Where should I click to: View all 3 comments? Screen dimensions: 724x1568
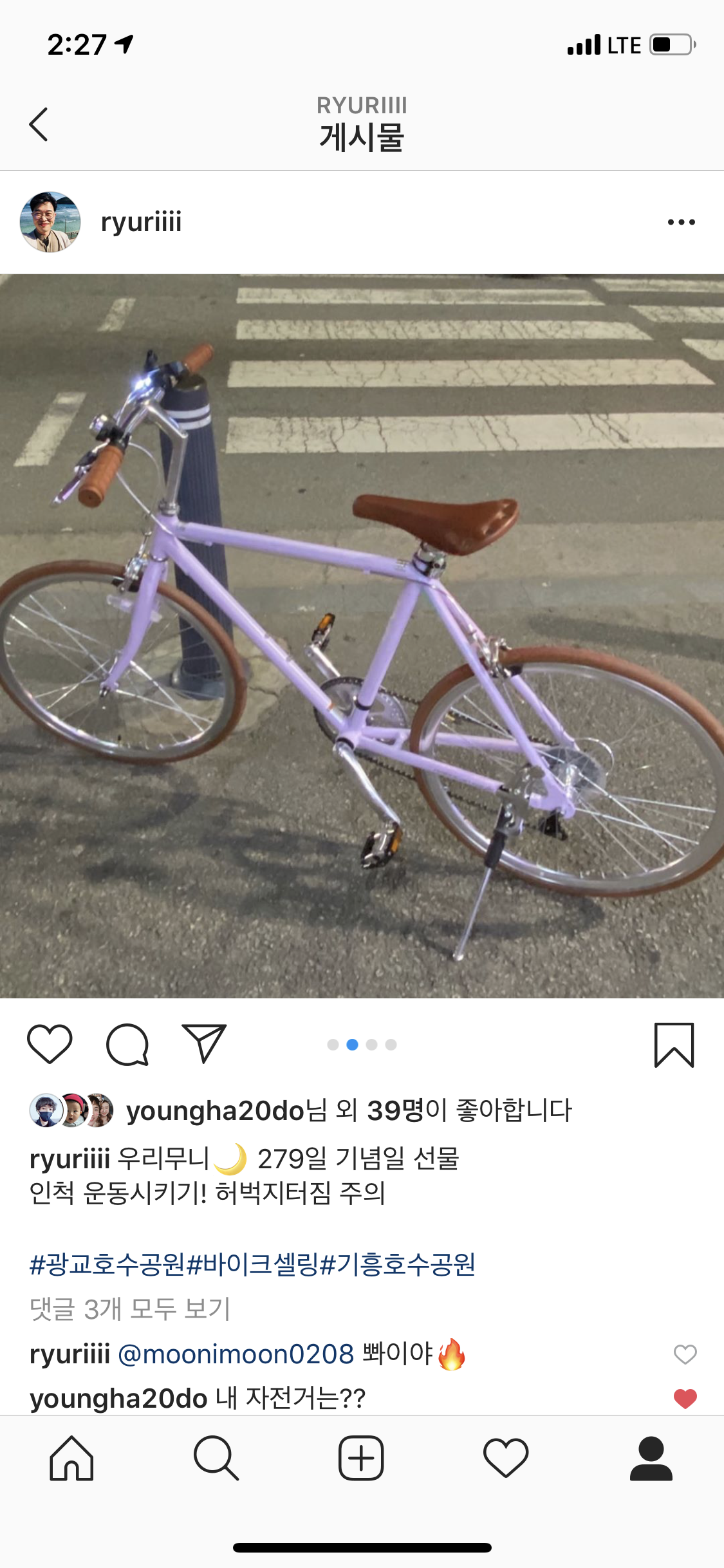(x=130, y=1309)
